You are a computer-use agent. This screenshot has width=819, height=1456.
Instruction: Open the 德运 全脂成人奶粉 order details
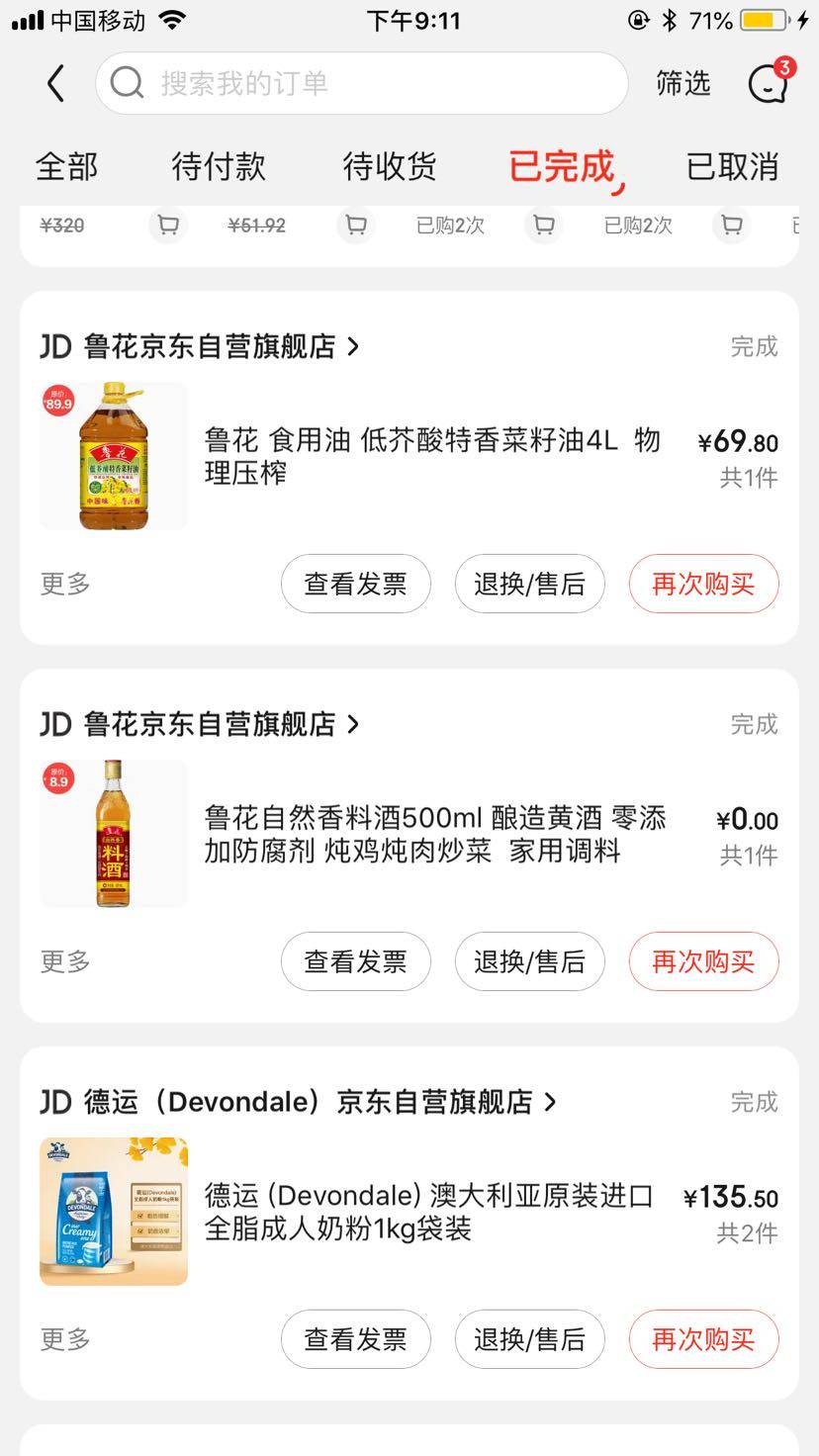click(429, 1212)
